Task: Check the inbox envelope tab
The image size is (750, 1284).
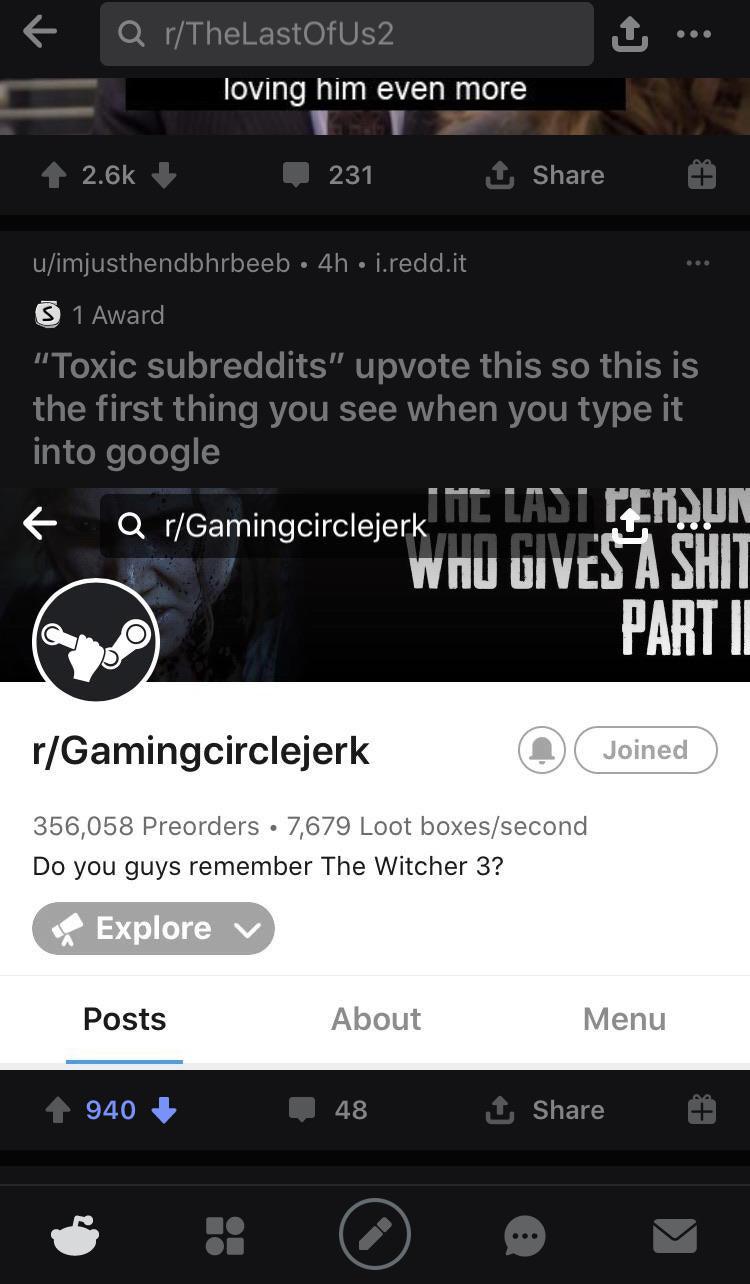Action: (675, 1236)
